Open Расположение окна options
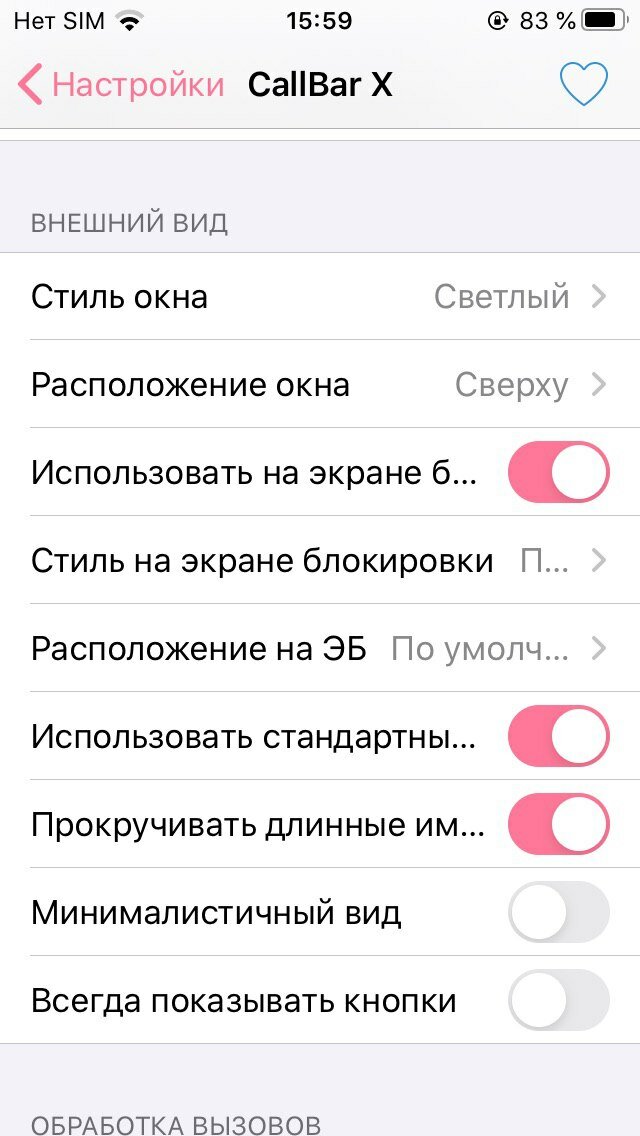The image size is (640, 1136). click(x=320, y=385)
